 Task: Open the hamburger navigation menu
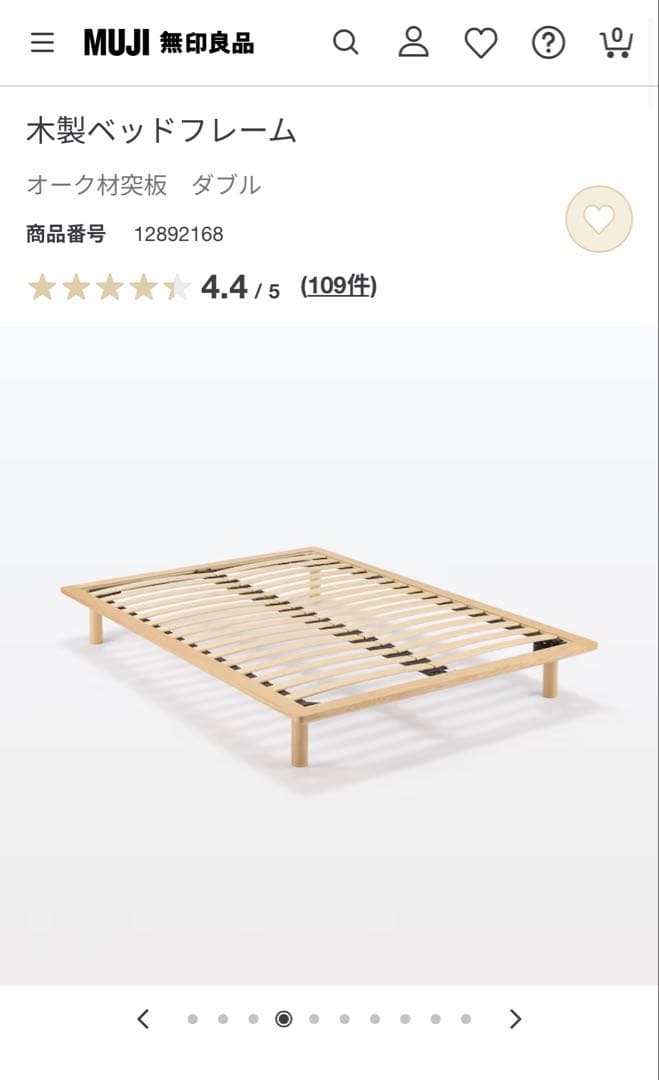click(42, 43)
